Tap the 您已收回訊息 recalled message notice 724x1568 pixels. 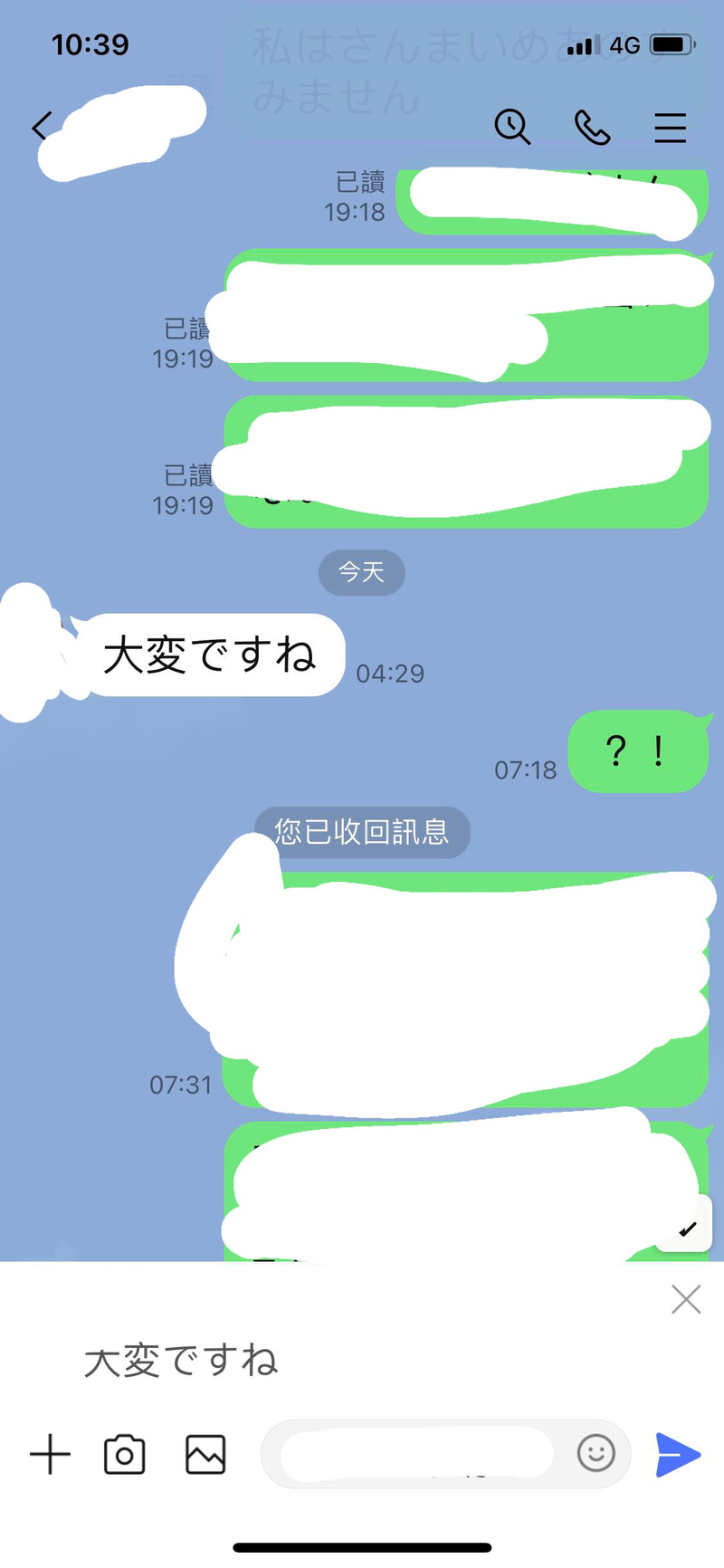coord(362,833)
